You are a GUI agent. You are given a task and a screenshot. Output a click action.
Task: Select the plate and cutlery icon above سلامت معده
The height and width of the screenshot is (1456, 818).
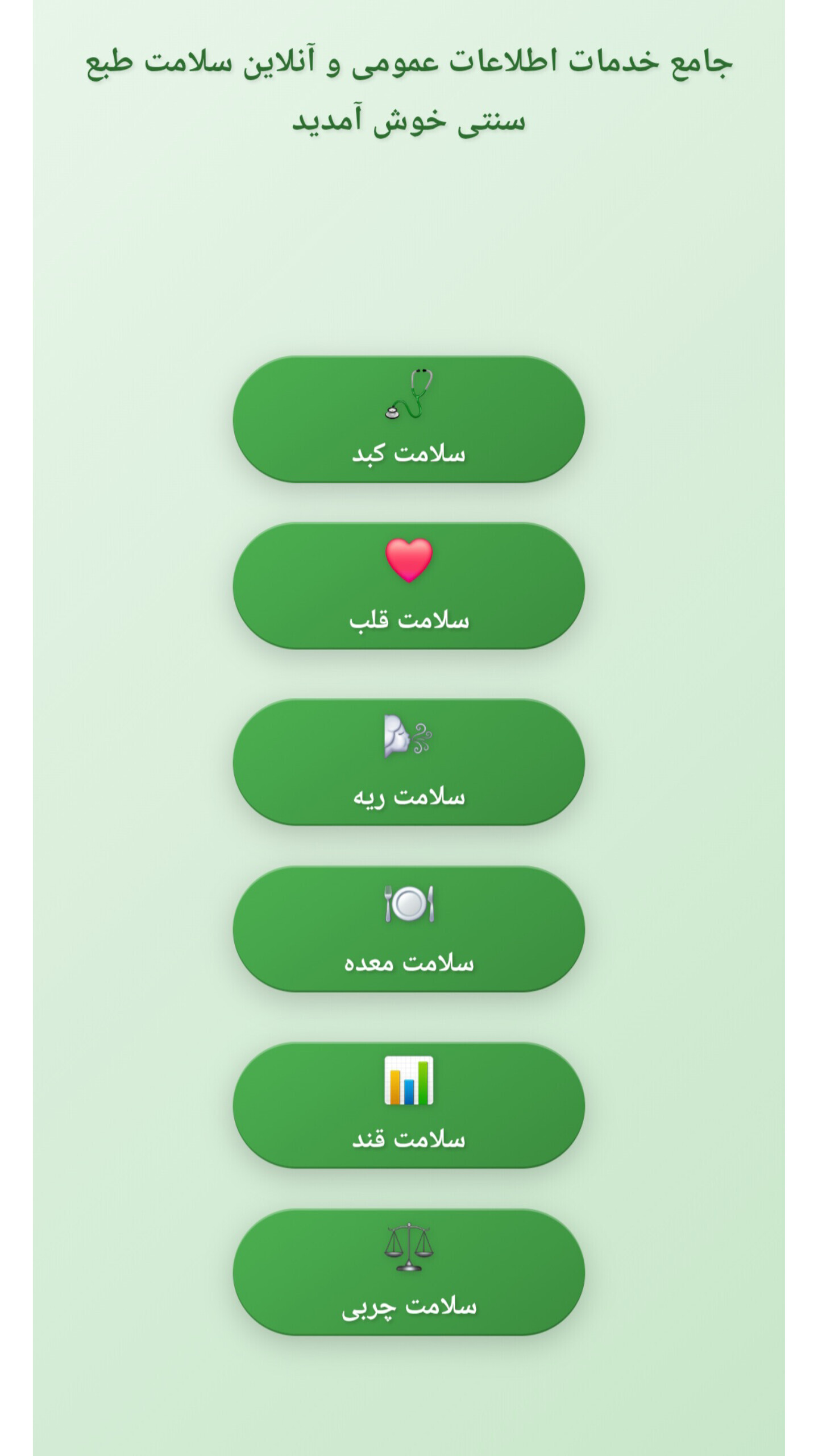tap(409, 904)
